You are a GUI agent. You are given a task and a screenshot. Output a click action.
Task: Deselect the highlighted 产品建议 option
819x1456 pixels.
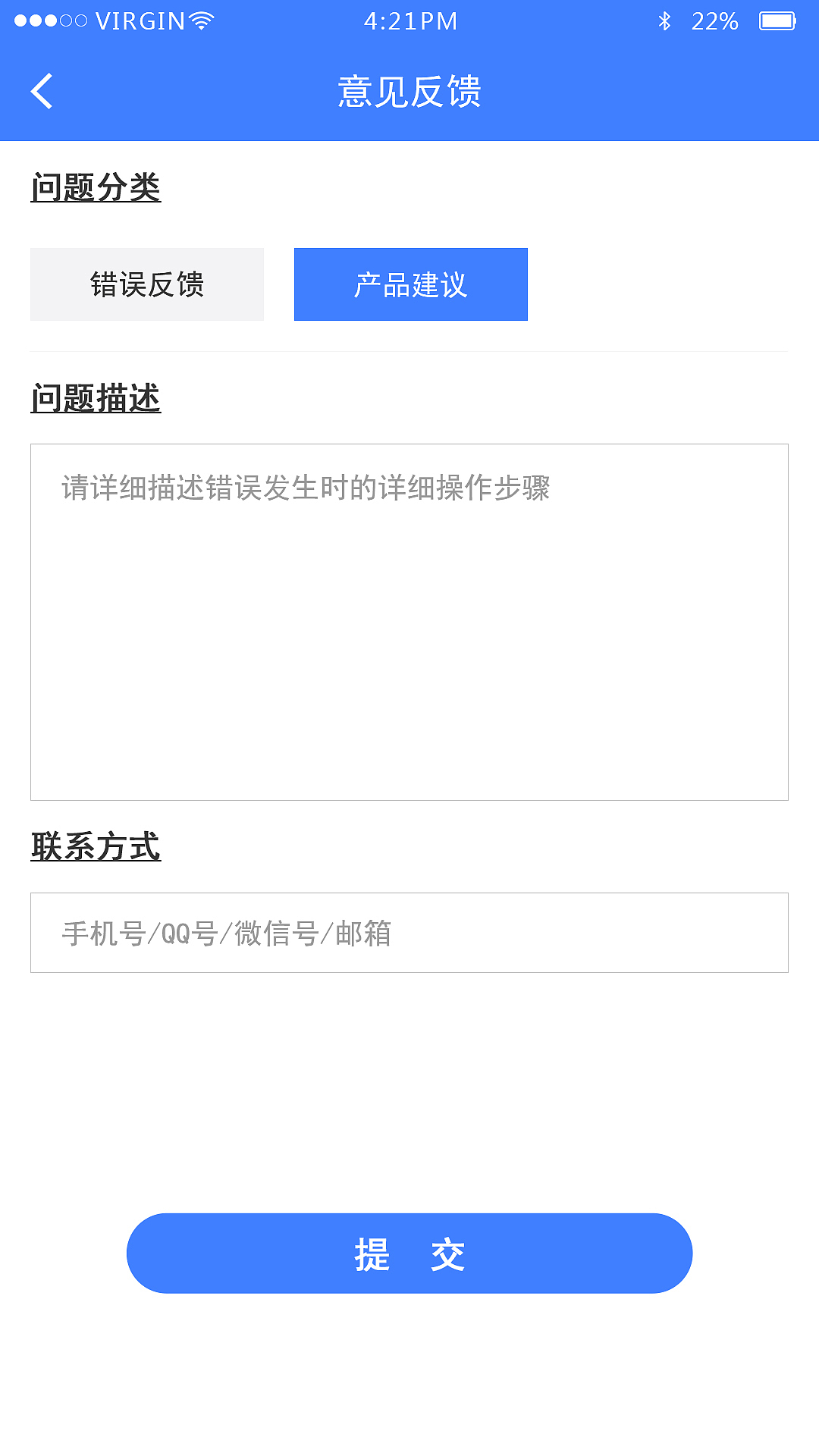point(410,284)
